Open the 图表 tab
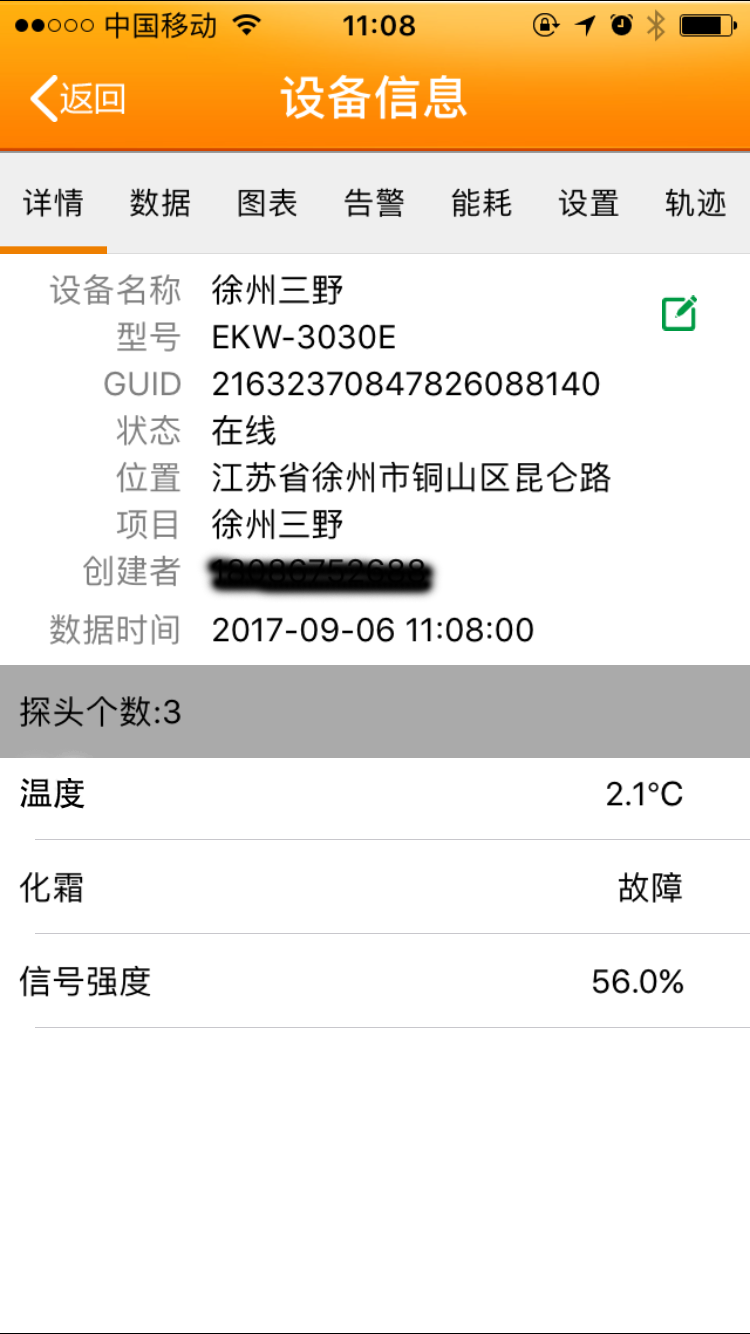Screen dimensions: 750x1334 267,203
